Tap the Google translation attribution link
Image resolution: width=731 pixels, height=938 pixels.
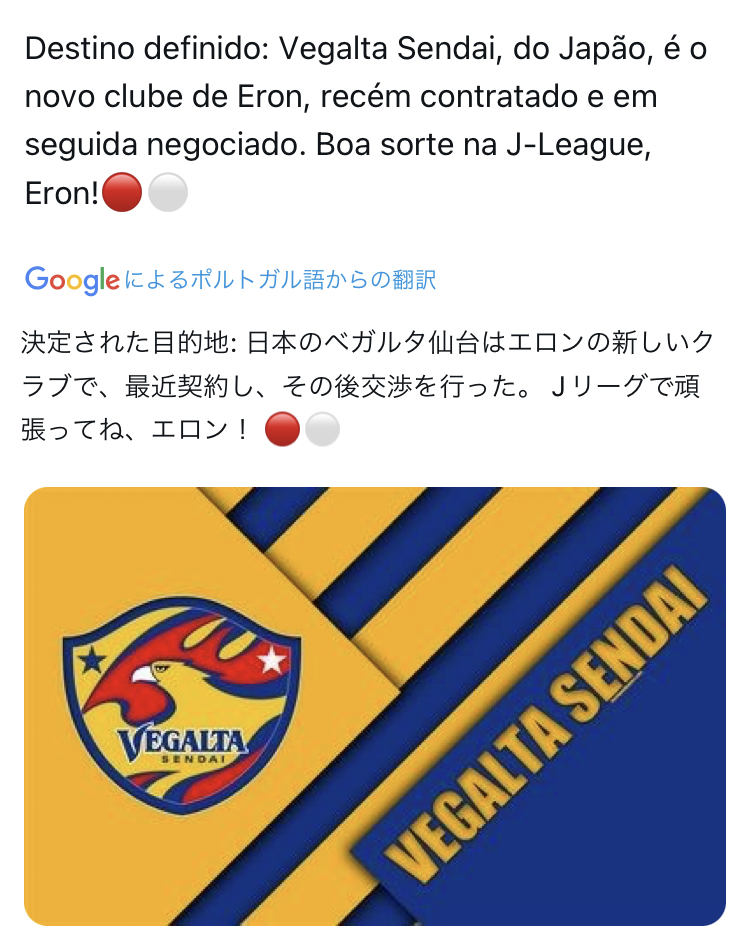(231, 280)
